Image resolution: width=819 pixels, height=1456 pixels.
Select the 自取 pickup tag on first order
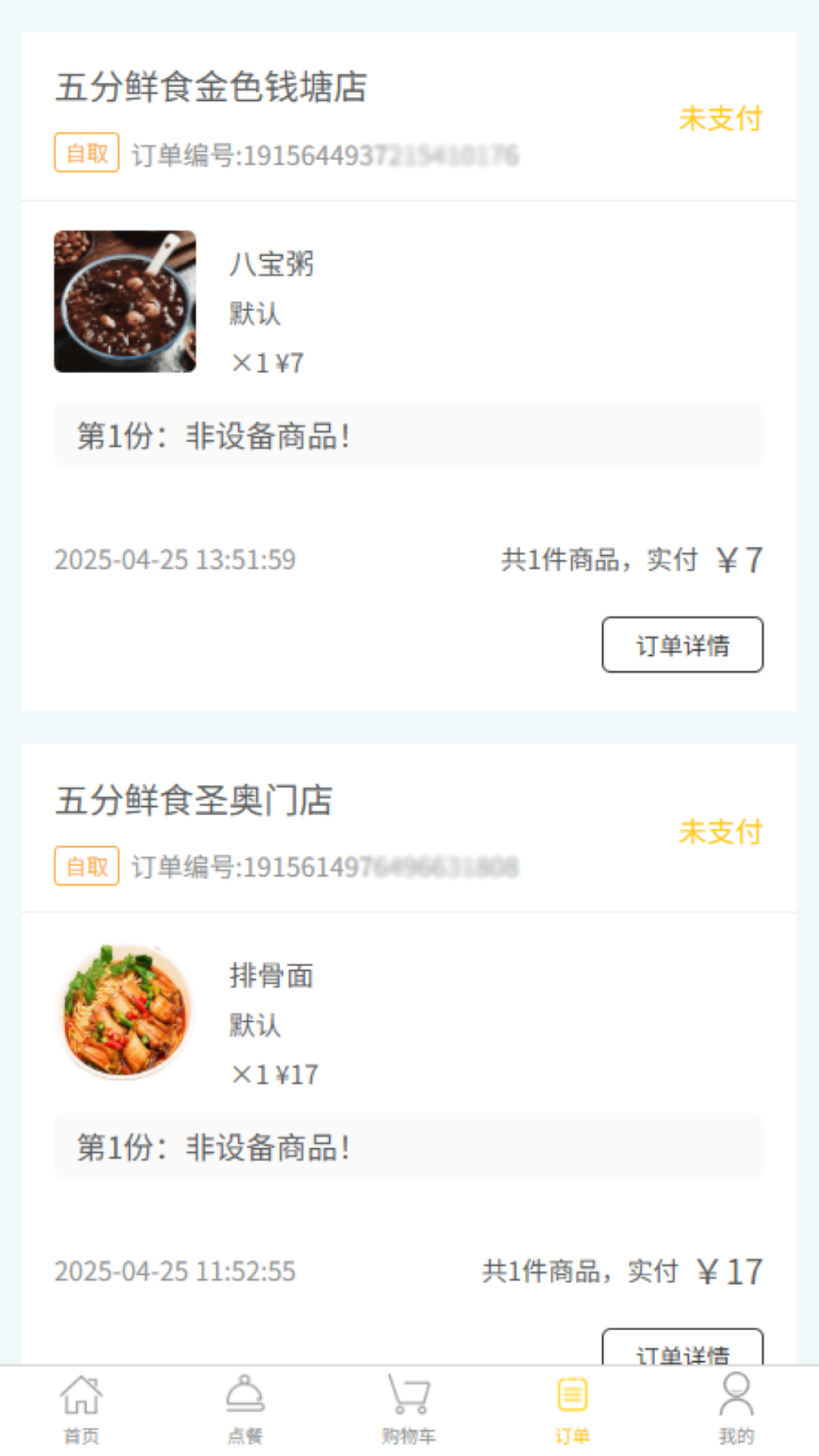coord(86,152)
